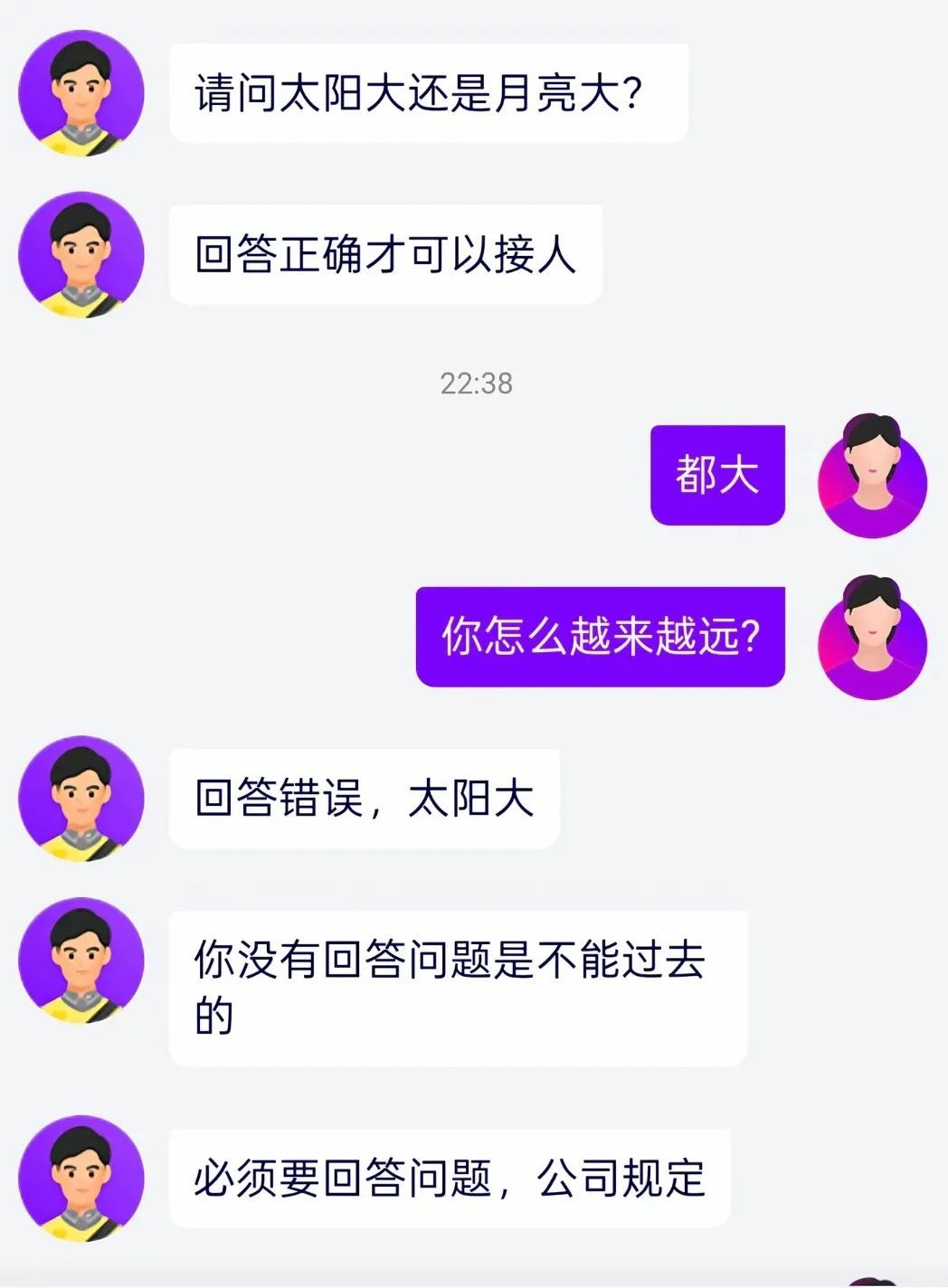Click the 回答正确才可以接人 message bubble

click(384, 254)
